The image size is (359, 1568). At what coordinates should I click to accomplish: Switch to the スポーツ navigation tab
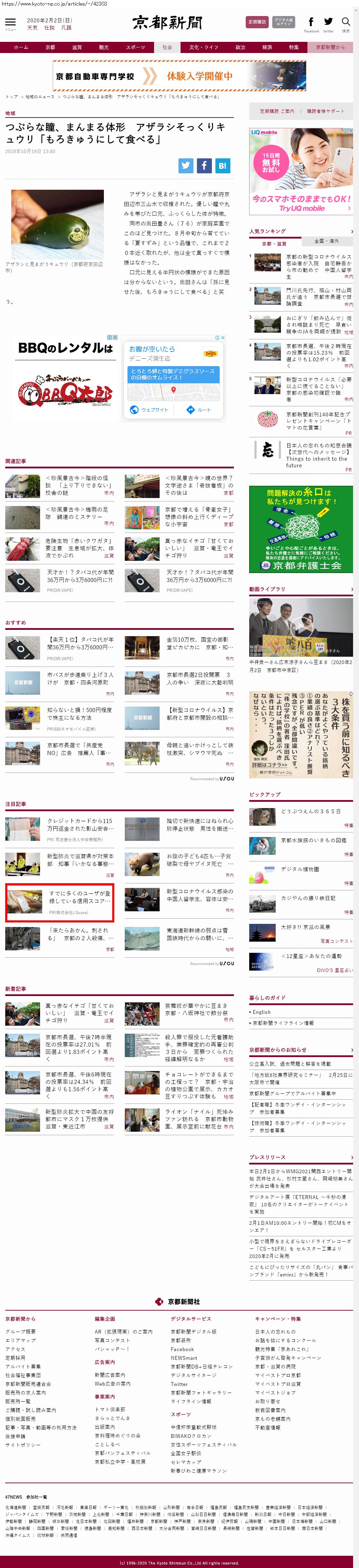[135, 47]
